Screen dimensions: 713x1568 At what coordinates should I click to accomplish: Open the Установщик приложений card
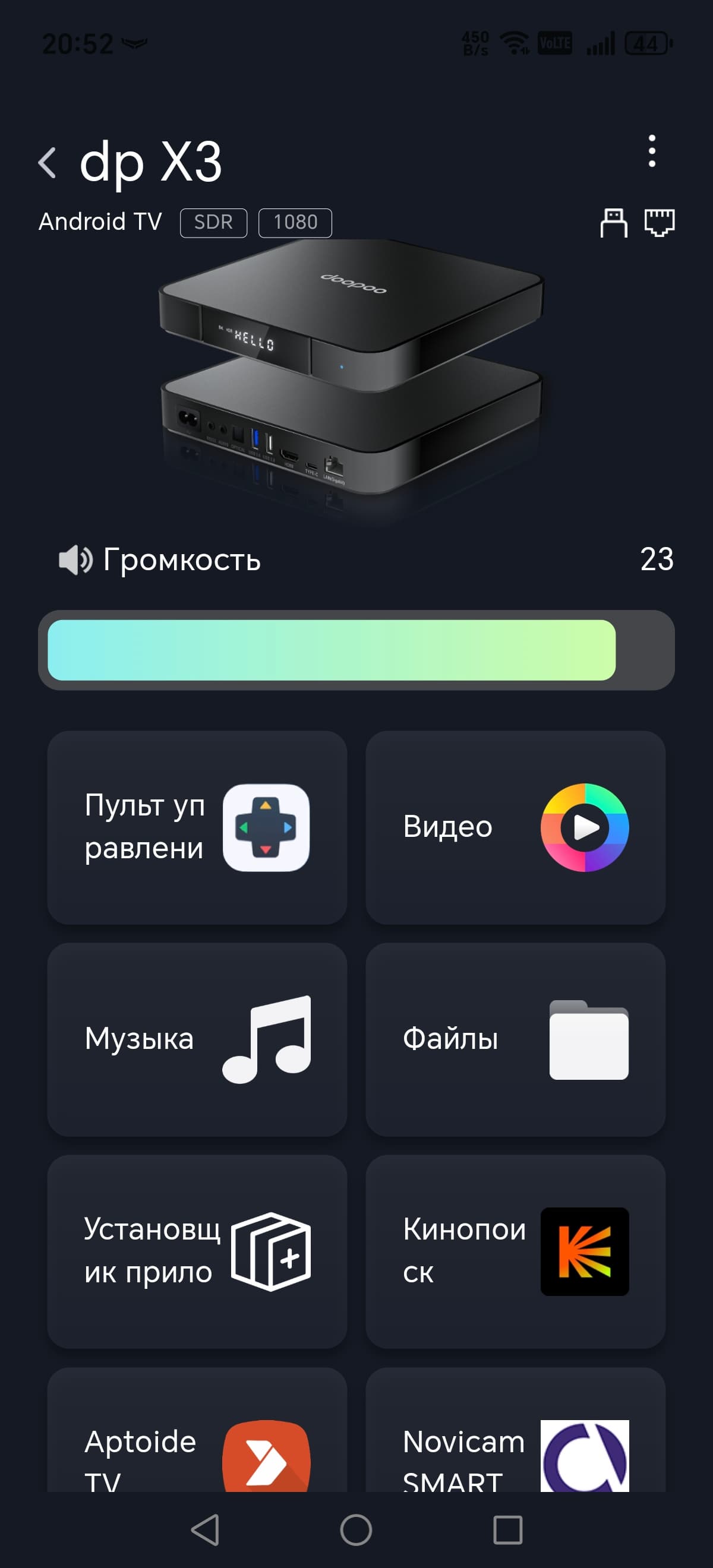197,1251
